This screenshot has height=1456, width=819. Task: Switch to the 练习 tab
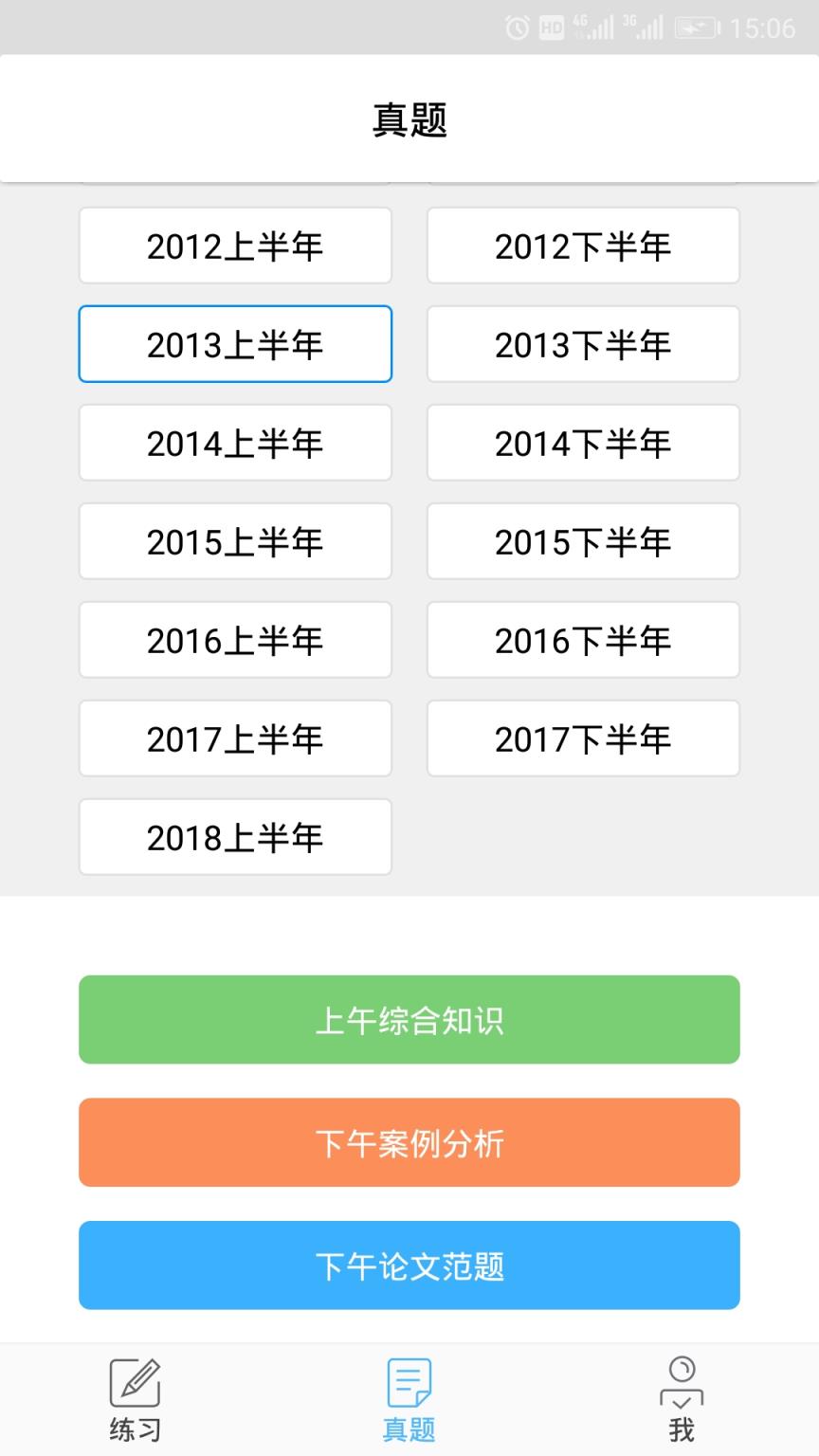pyautogui.click(x=135, y=1403)
